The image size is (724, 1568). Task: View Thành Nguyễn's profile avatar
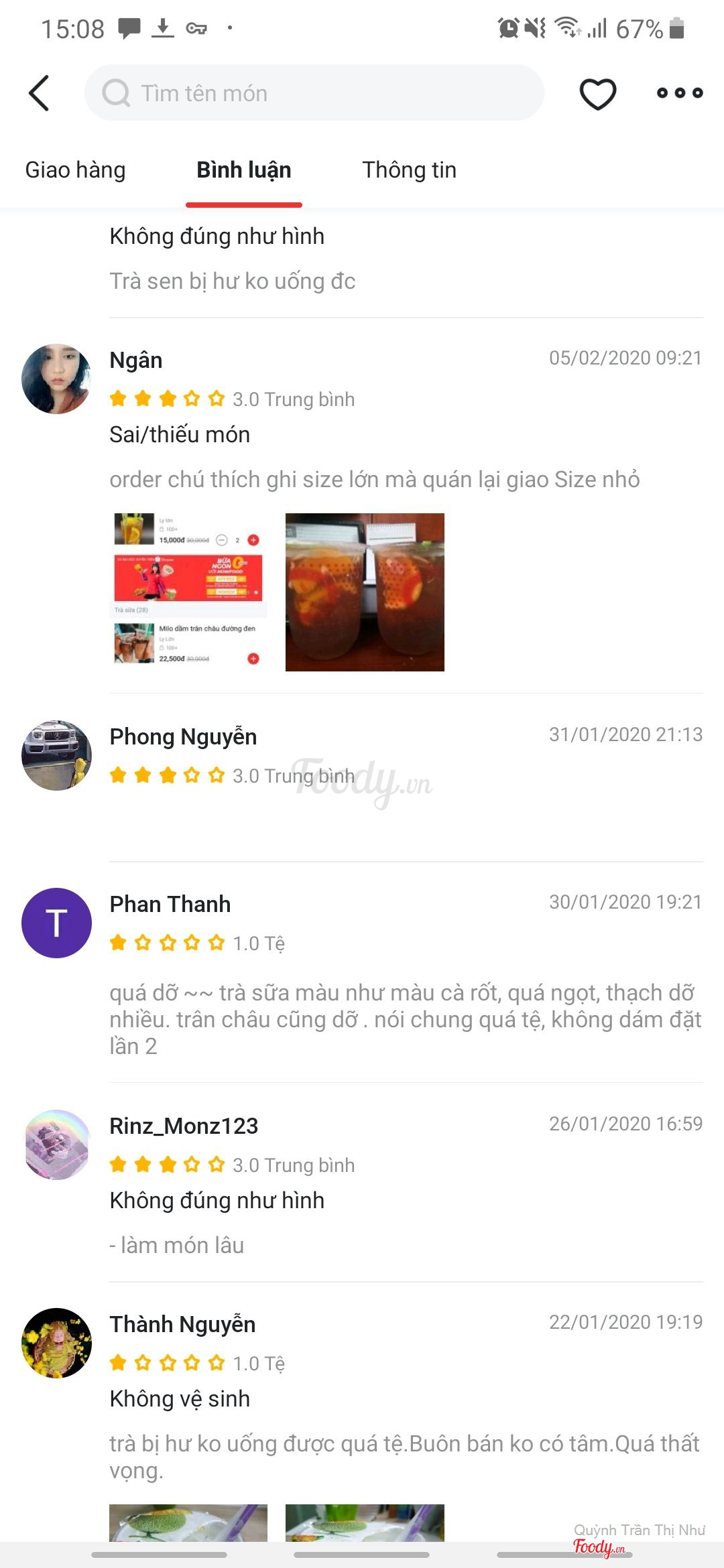(x=56, y=1343)
